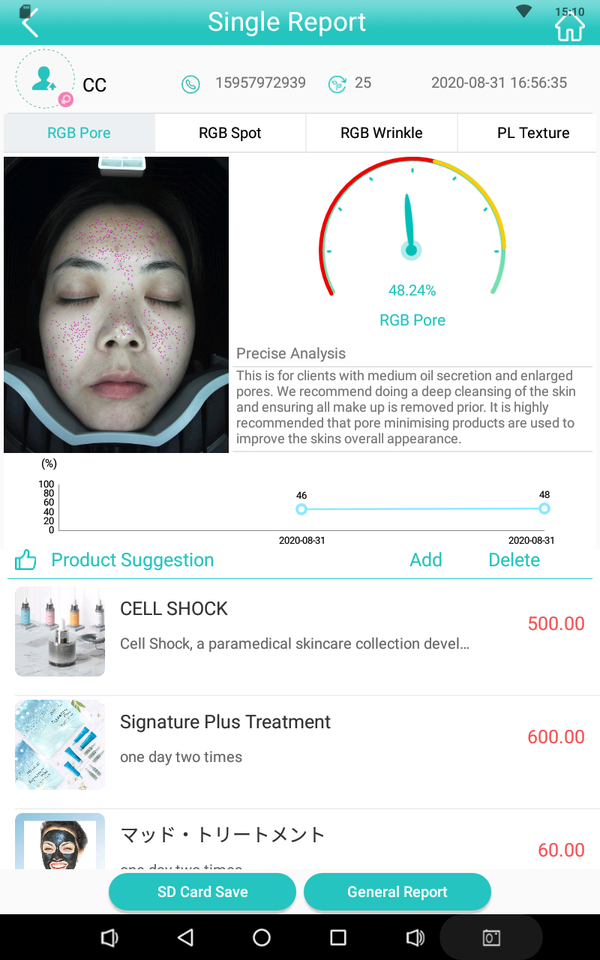
Task: Enlarge the face scan image
Action: [x=116, y=304]
